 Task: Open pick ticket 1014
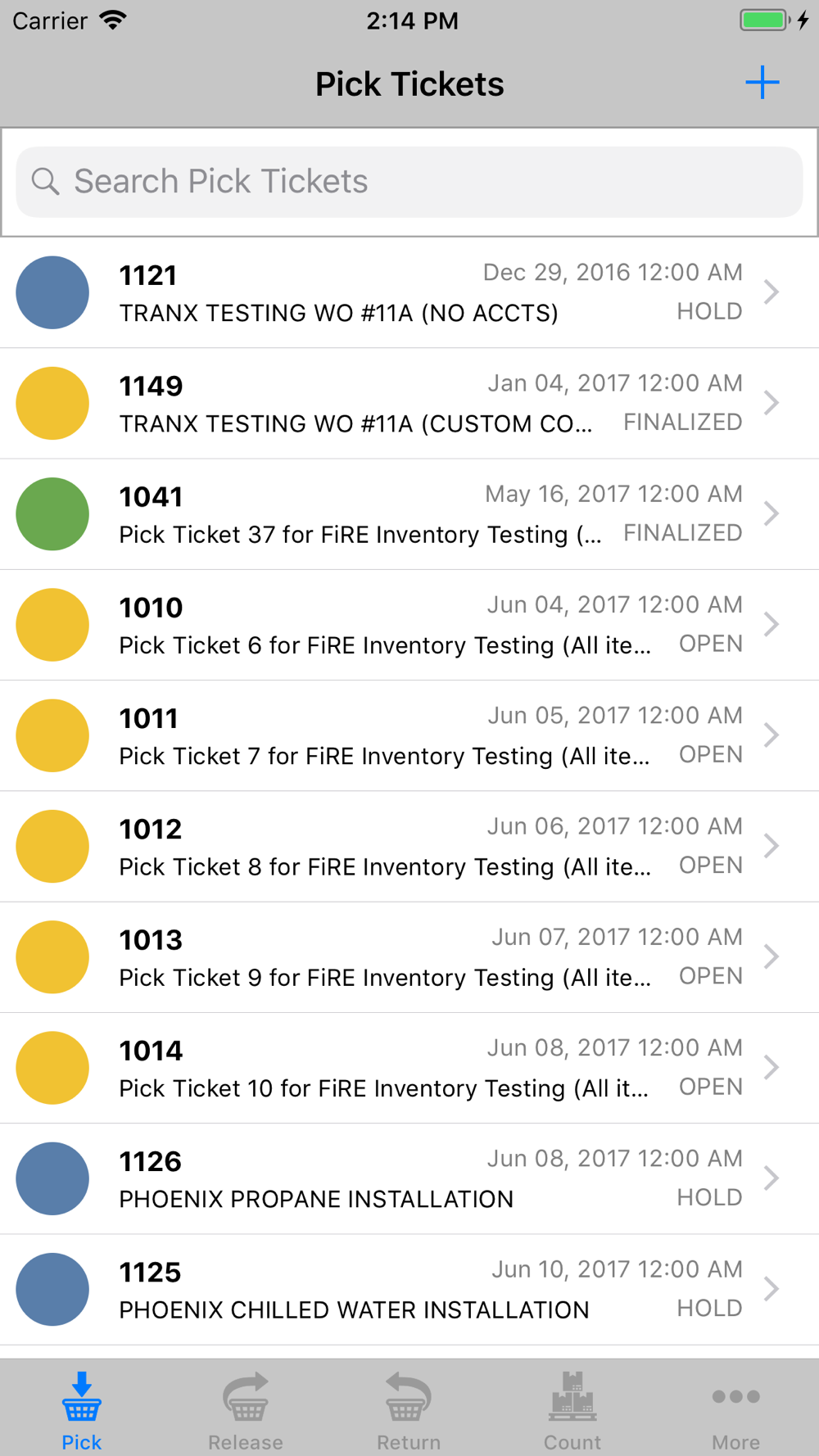(409, 1068)
